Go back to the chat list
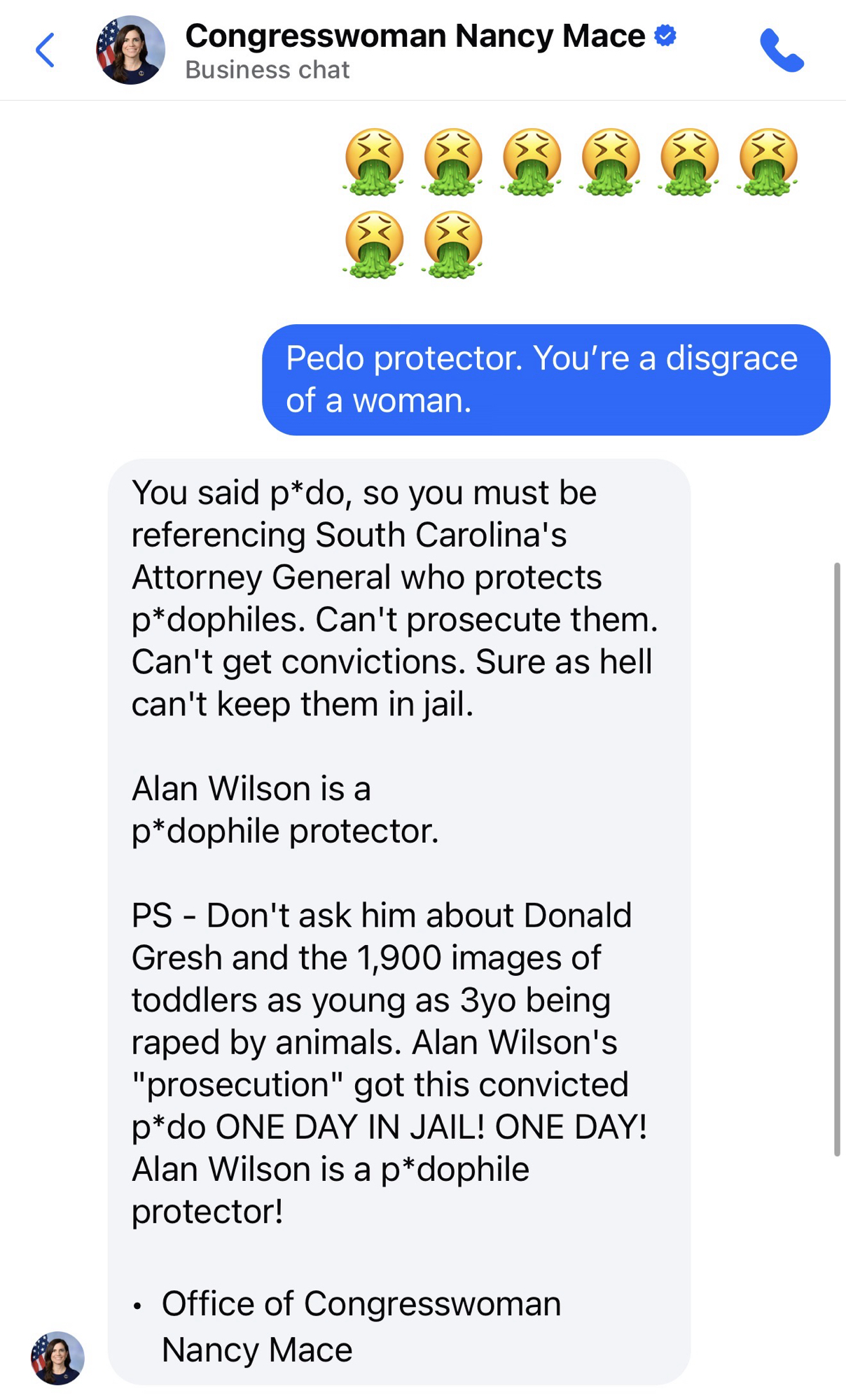The image size is (846, 1400). pos(46,50)
